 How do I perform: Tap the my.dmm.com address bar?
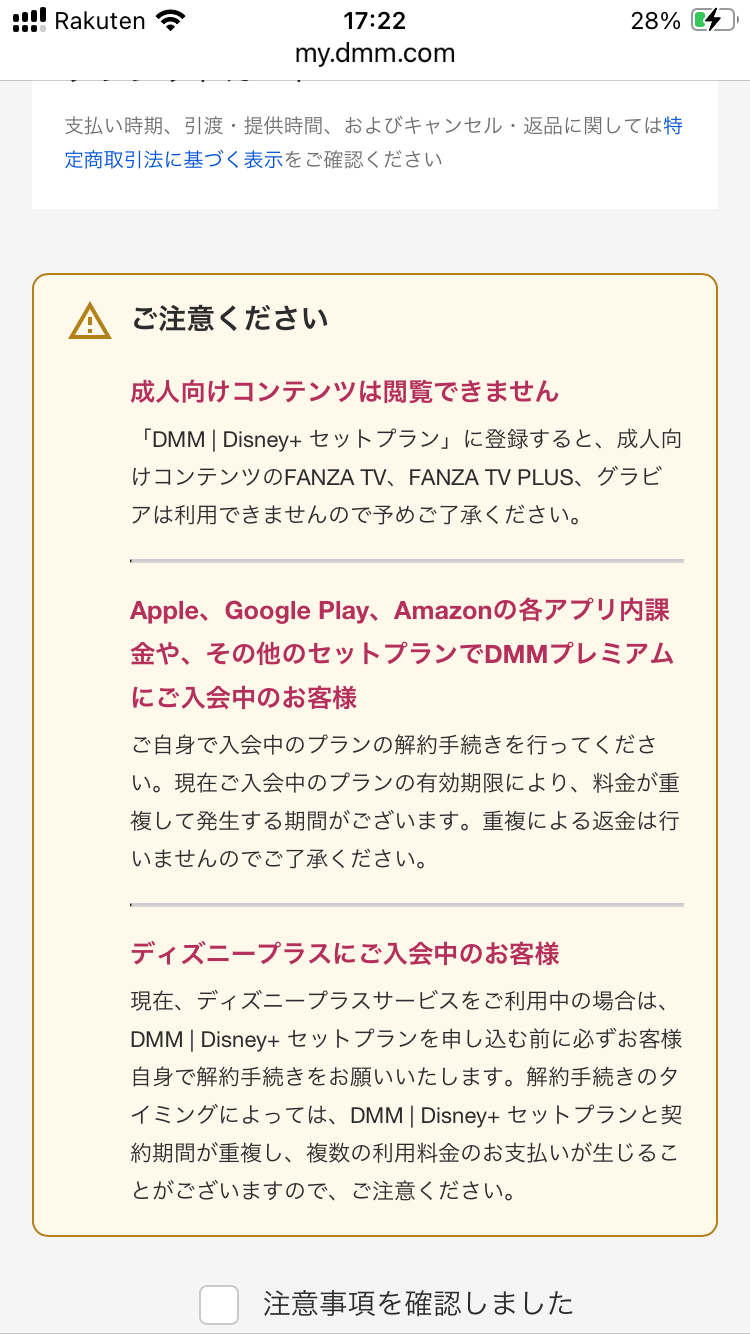[x=375, y=53]
